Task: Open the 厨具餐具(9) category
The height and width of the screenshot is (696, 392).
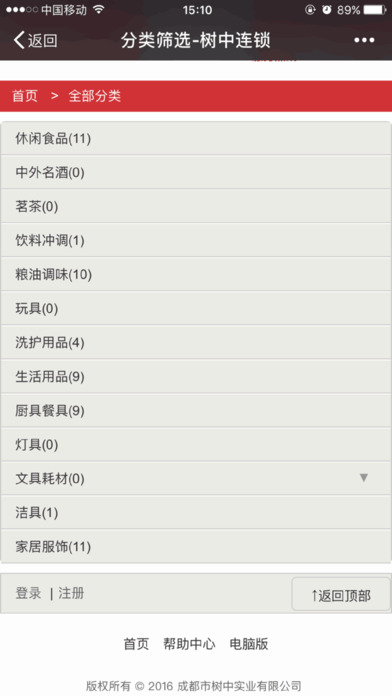Action: click(196, 411)
